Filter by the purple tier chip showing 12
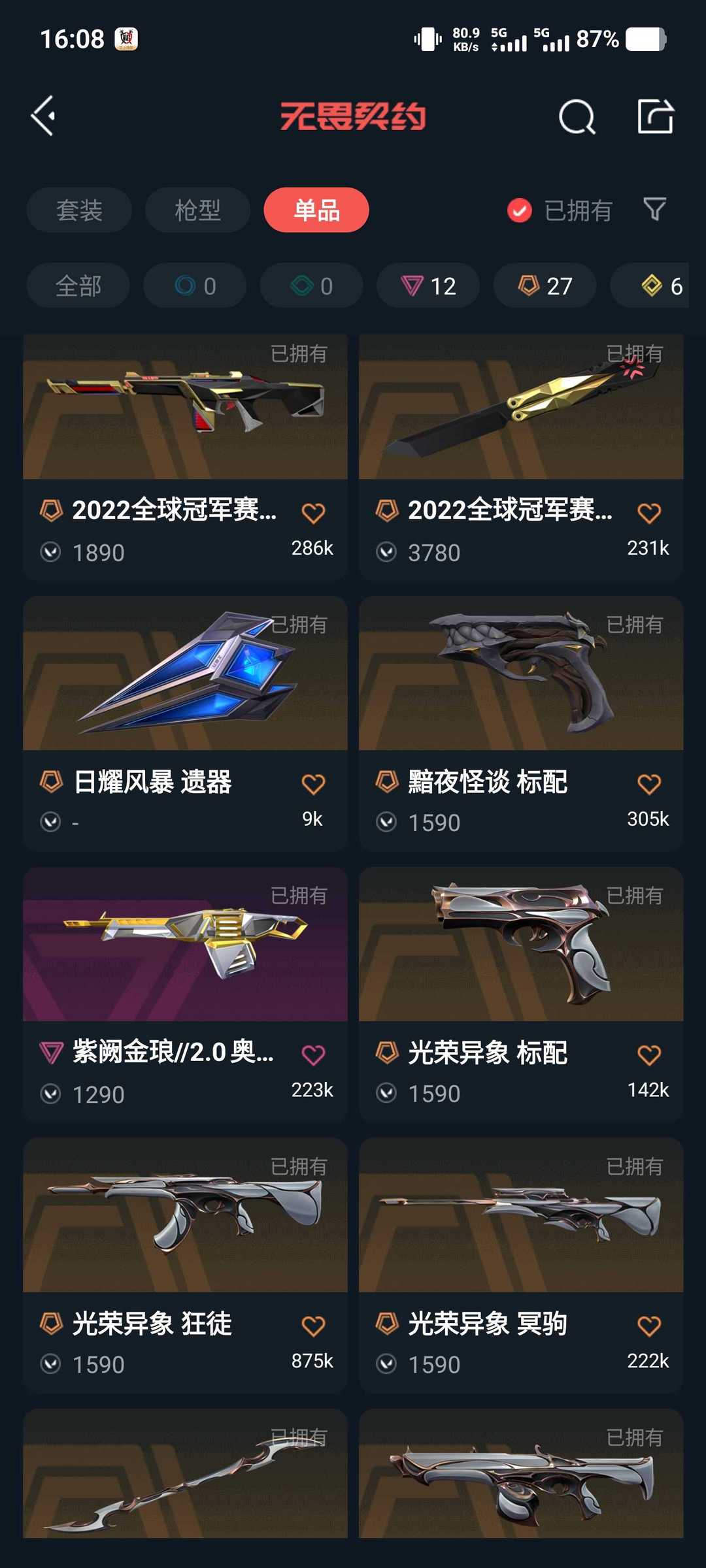 tap(428, 286)
